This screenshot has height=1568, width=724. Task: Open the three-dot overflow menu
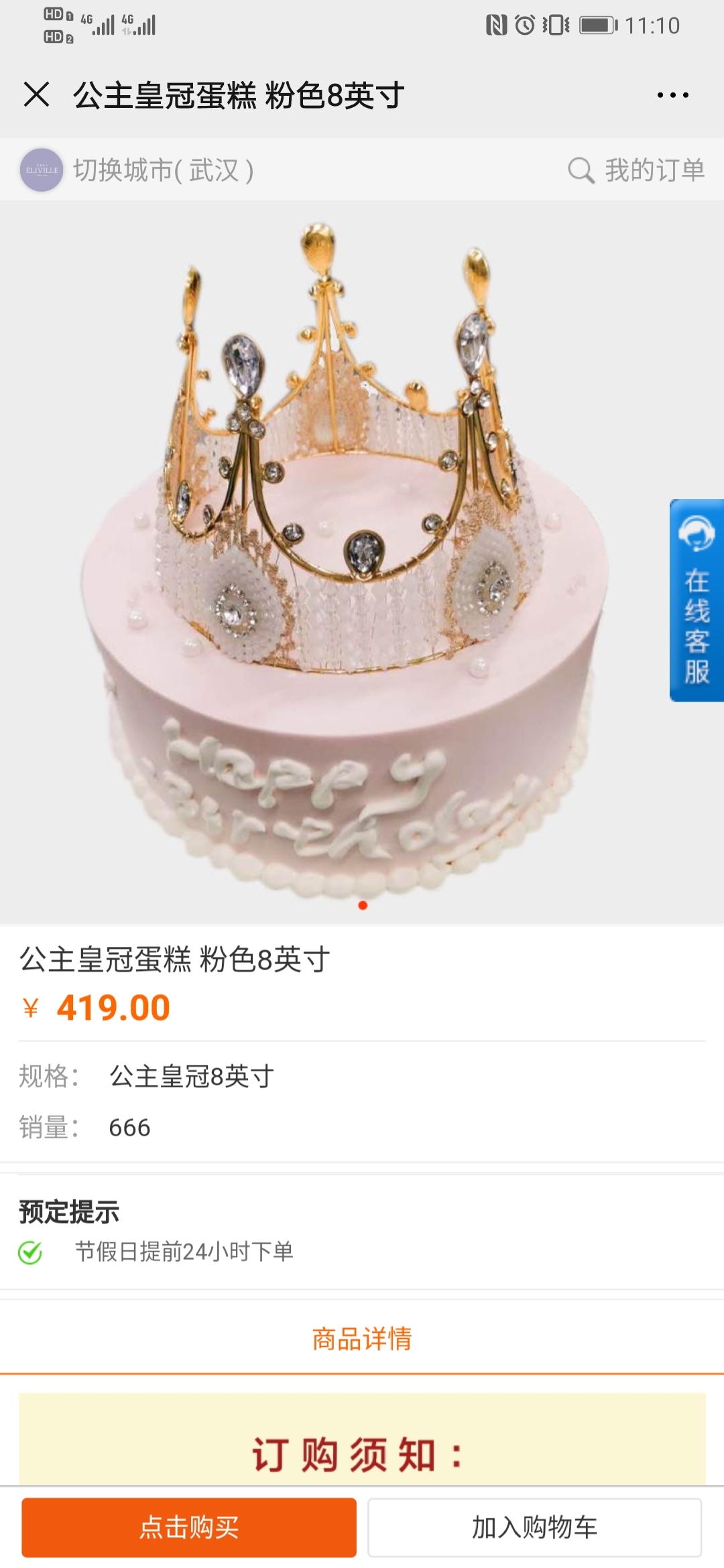point(672,95)
